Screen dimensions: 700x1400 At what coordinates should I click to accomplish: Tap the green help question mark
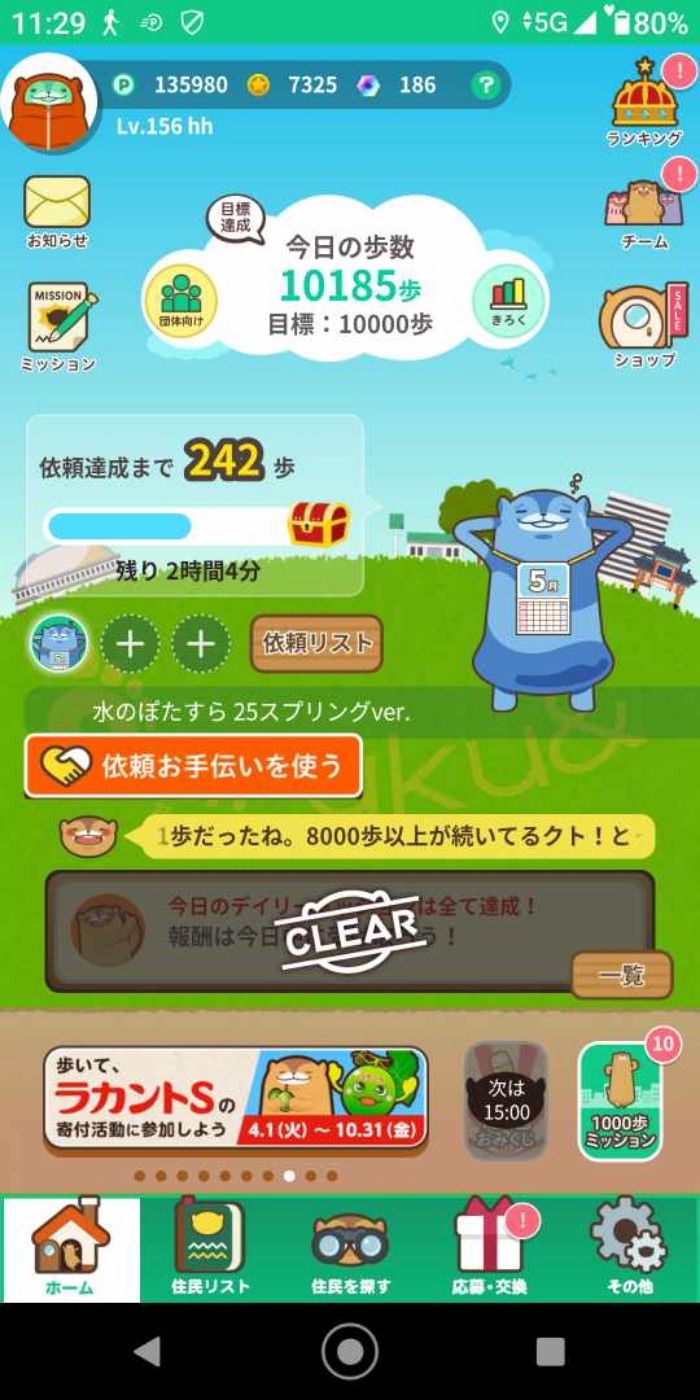(x=484, y=86)
